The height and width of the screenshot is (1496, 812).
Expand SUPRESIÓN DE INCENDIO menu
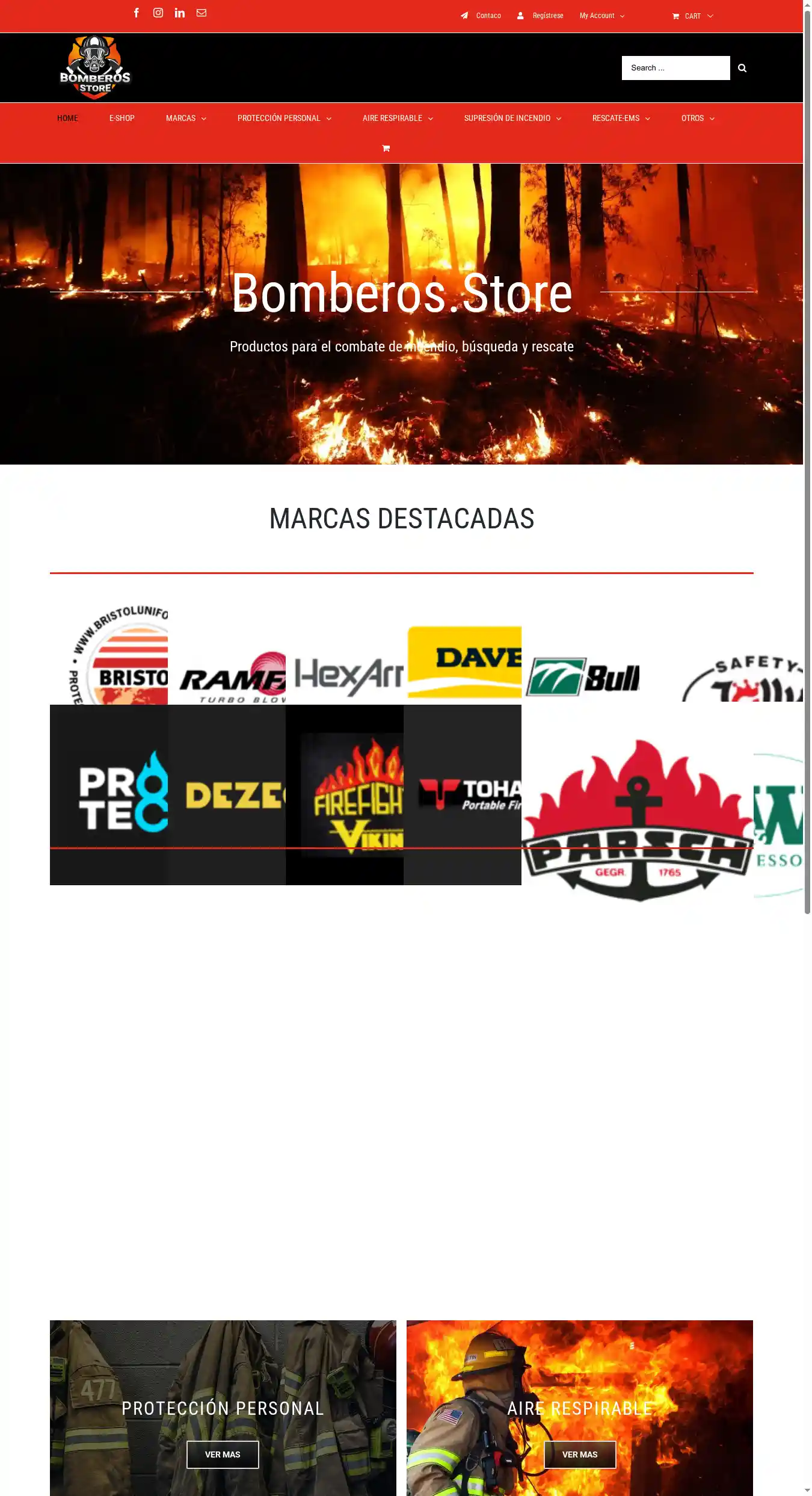pos(512,119)
